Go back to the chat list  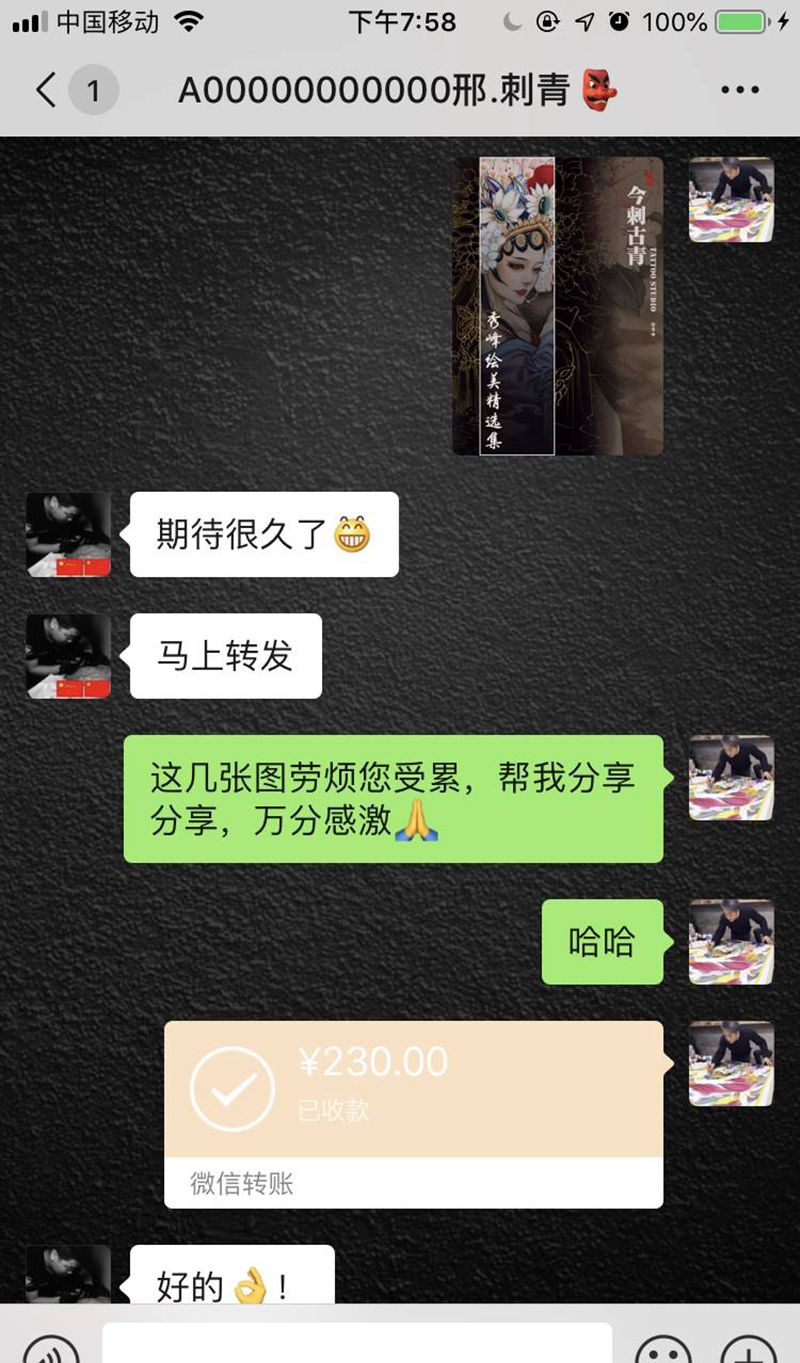pyautogui.click(x=46, y=91)
